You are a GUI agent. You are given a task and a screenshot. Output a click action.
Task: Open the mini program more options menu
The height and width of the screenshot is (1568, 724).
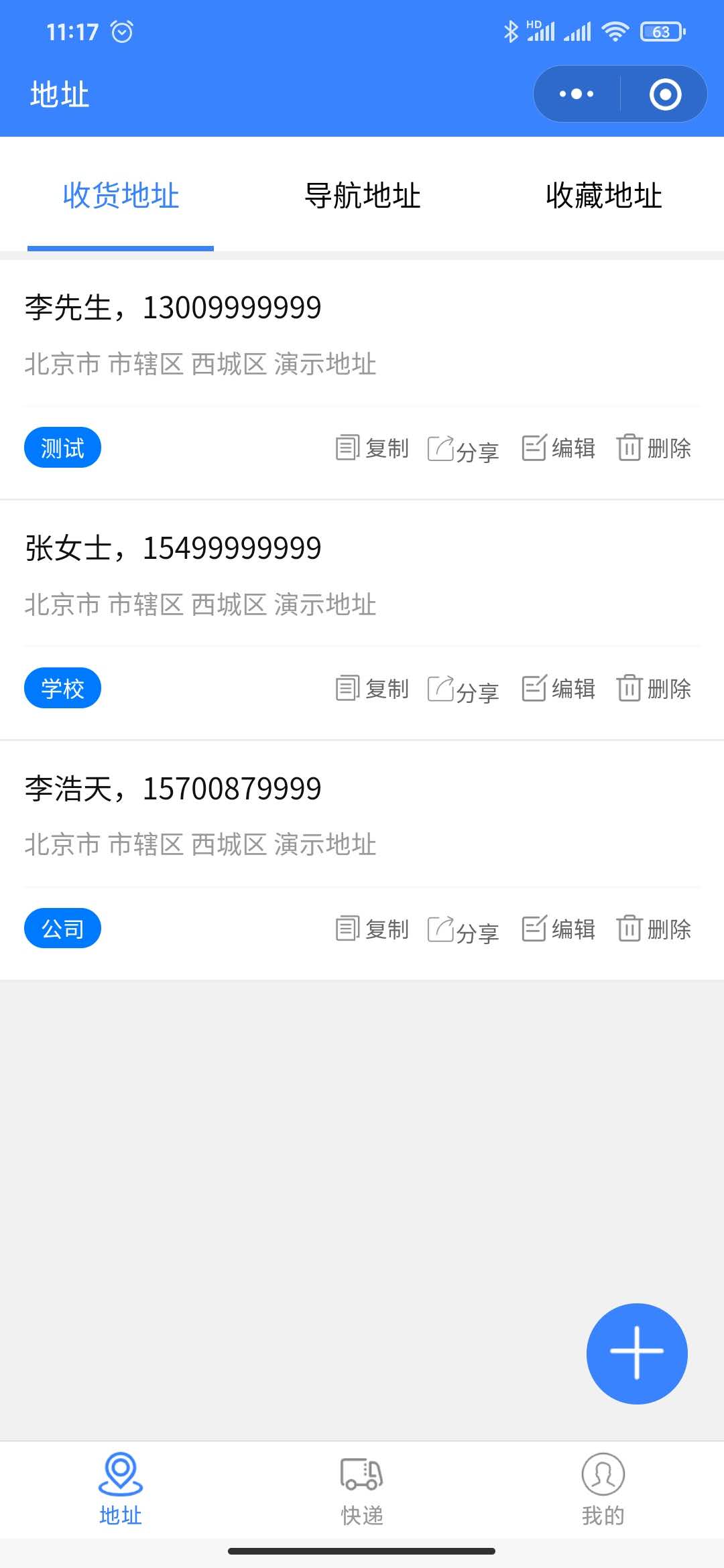[x=577, y=94]
